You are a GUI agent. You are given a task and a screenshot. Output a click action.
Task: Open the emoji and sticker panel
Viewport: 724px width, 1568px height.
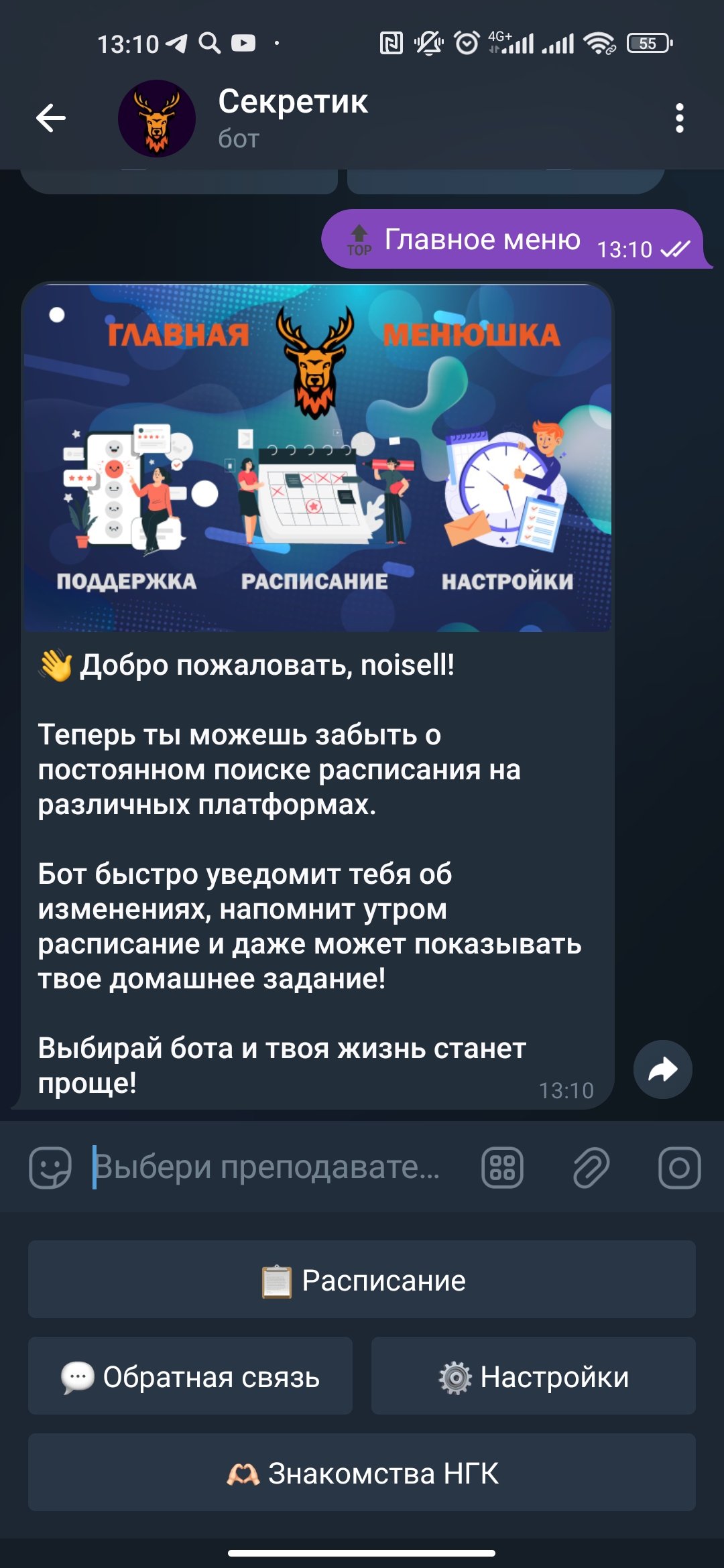coord(50,1167)
